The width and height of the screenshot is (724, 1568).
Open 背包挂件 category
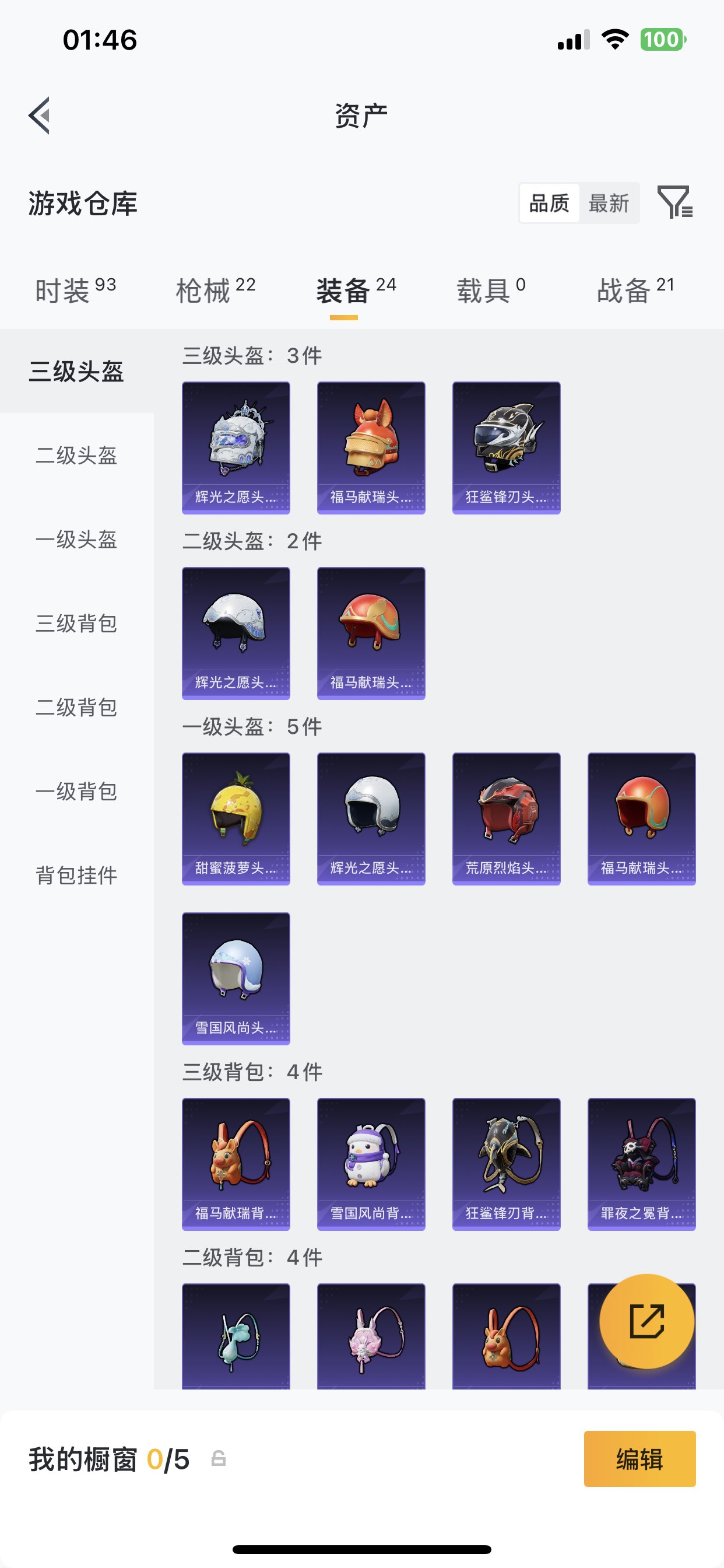click(x=77, y=876)
